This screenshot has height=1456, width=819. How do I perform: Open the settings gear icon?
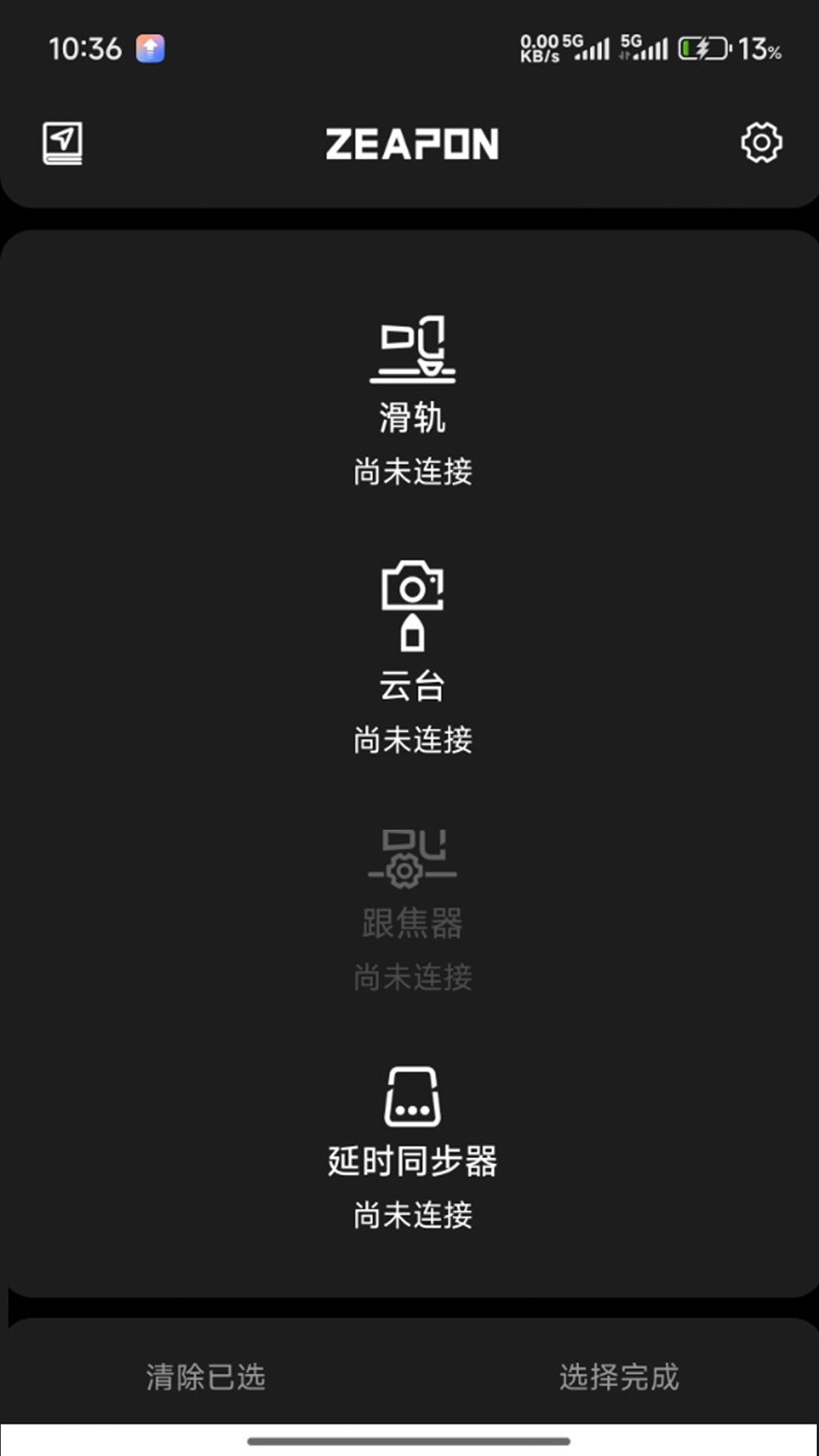click(761, 143)
